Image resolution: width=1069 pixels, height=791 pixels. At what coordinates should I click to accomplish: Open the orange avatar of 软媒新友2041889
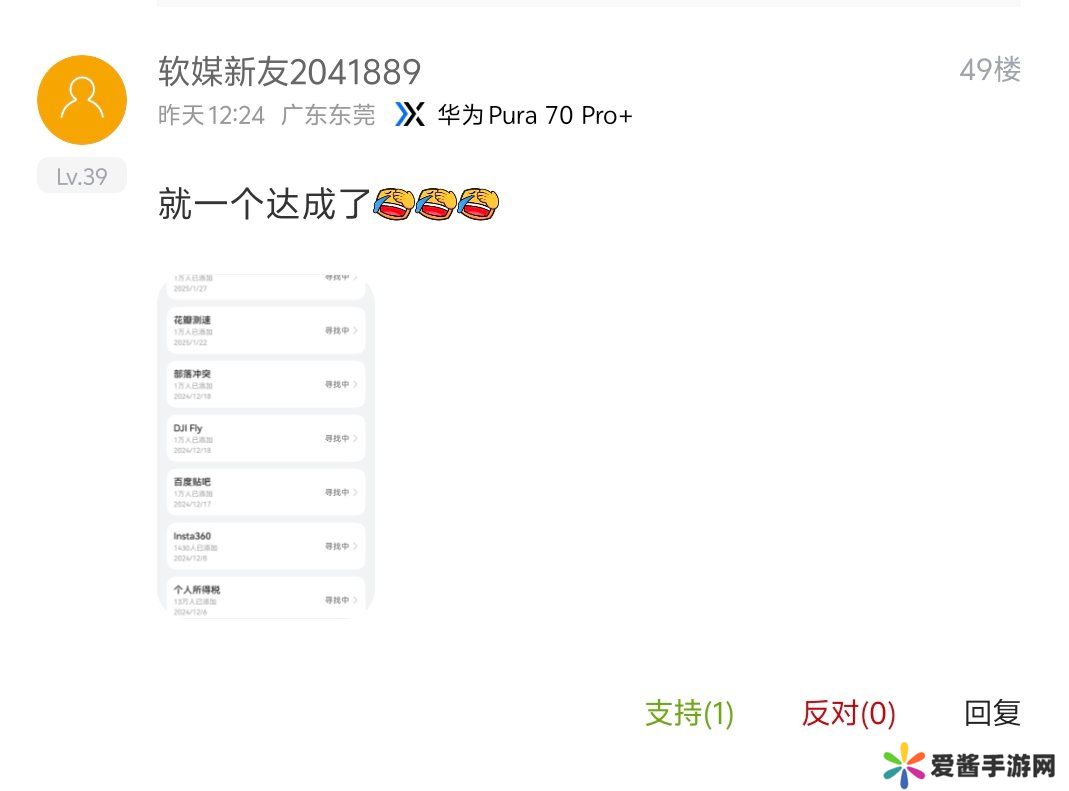[x=82, y=100]
